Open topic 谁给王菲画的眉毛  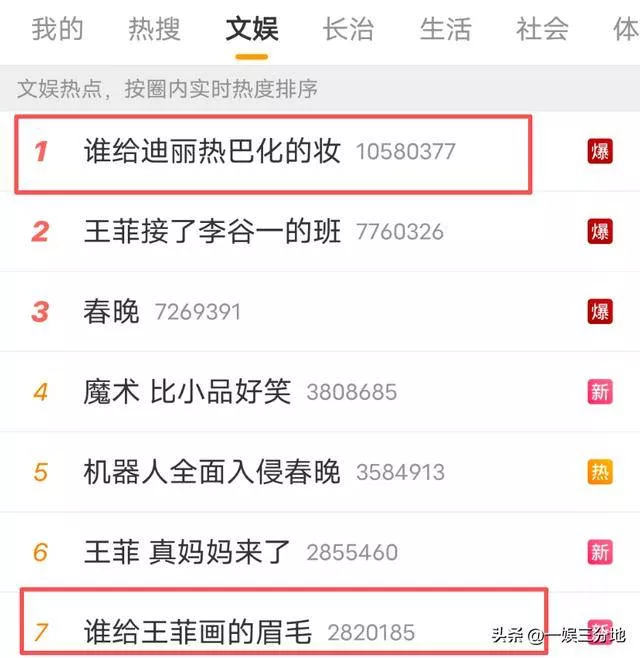[198, 631]
